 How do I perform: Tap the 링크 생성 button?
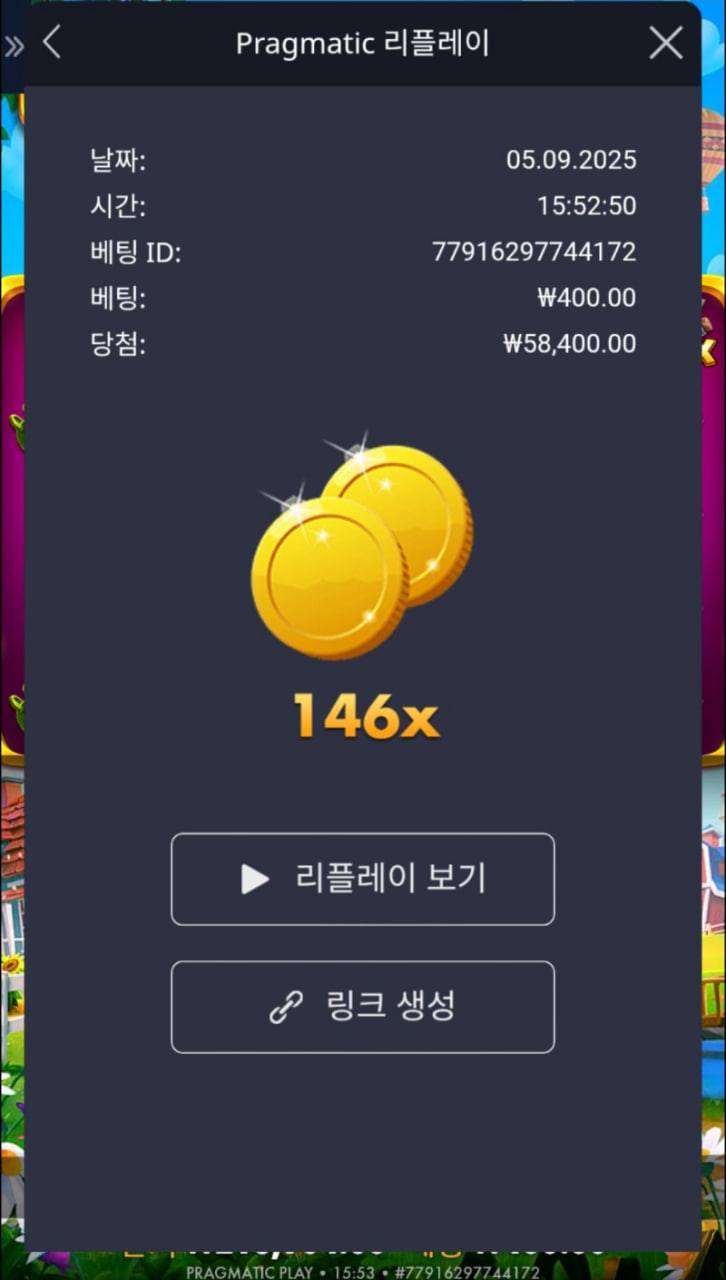[362, 1007]
